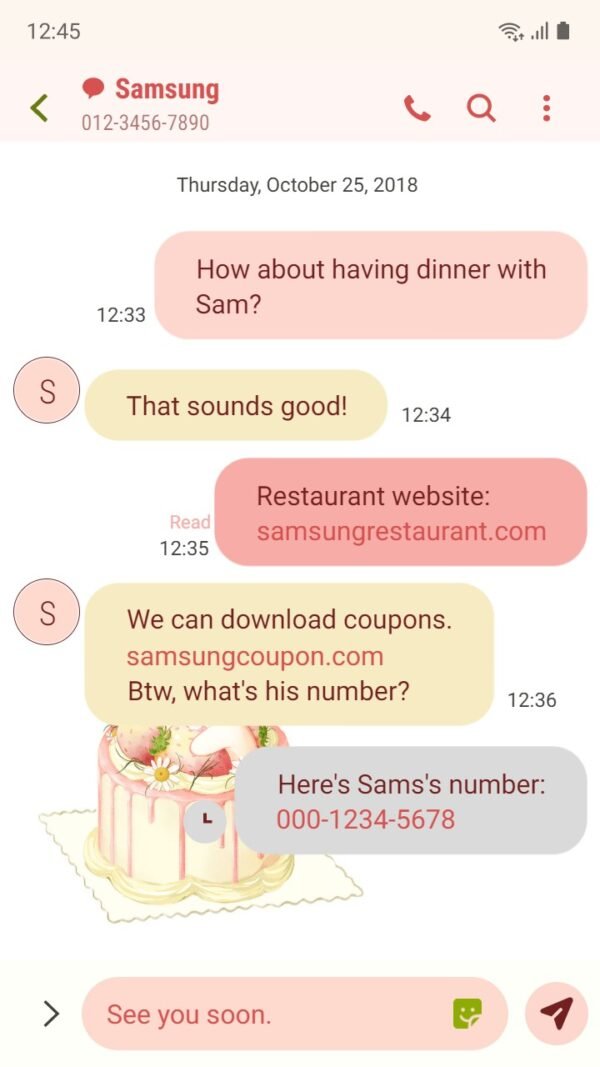Screen dimensions: 600x1067
Task: Open contact avatar next to That sounds good
Action: (46, 390)
